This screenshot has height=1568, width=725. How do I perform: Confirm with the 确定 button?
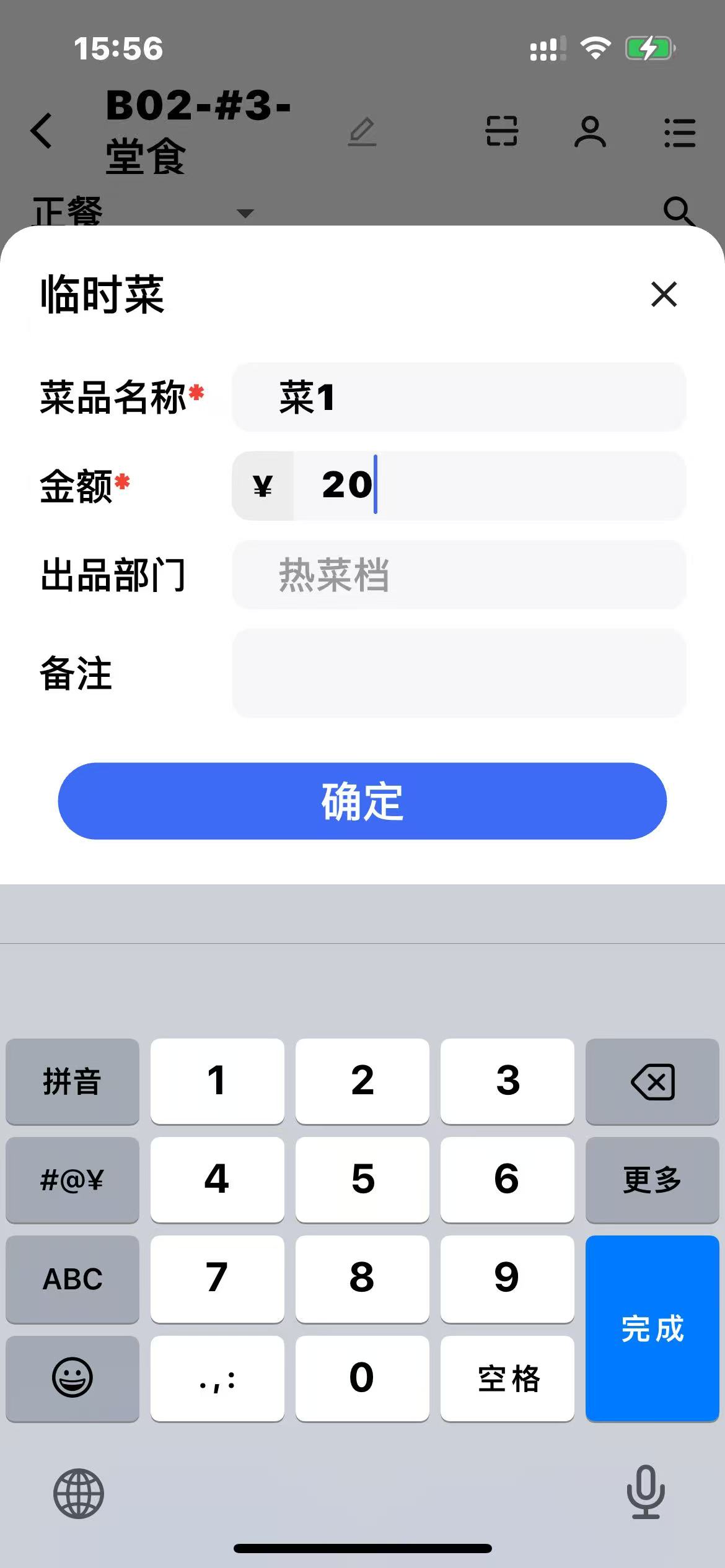click(362, 801)
